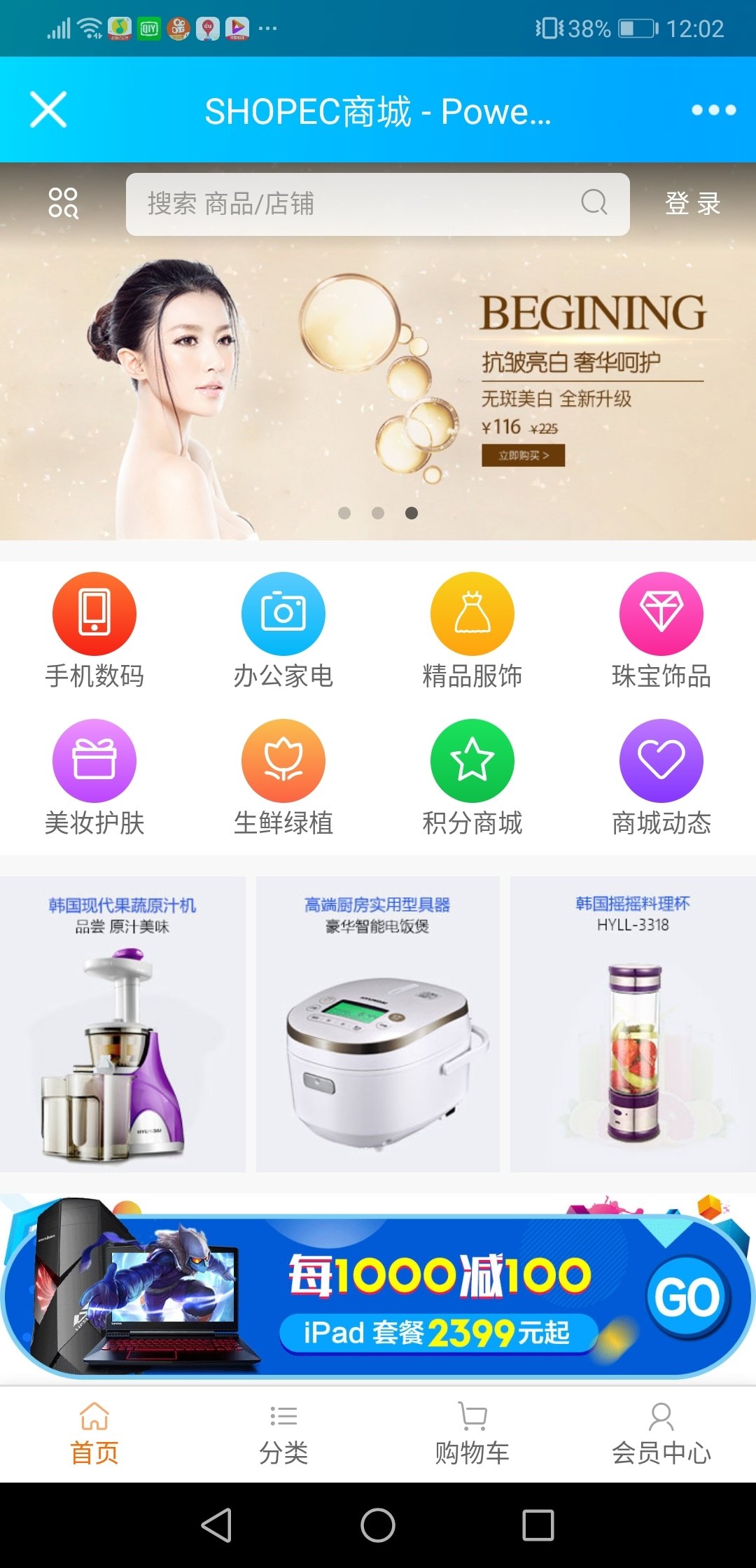The width and height of the screenshot is (756, 1568).
Task: Tap the 搜索 商品/店铺 search box
Action: coord(364,204)
